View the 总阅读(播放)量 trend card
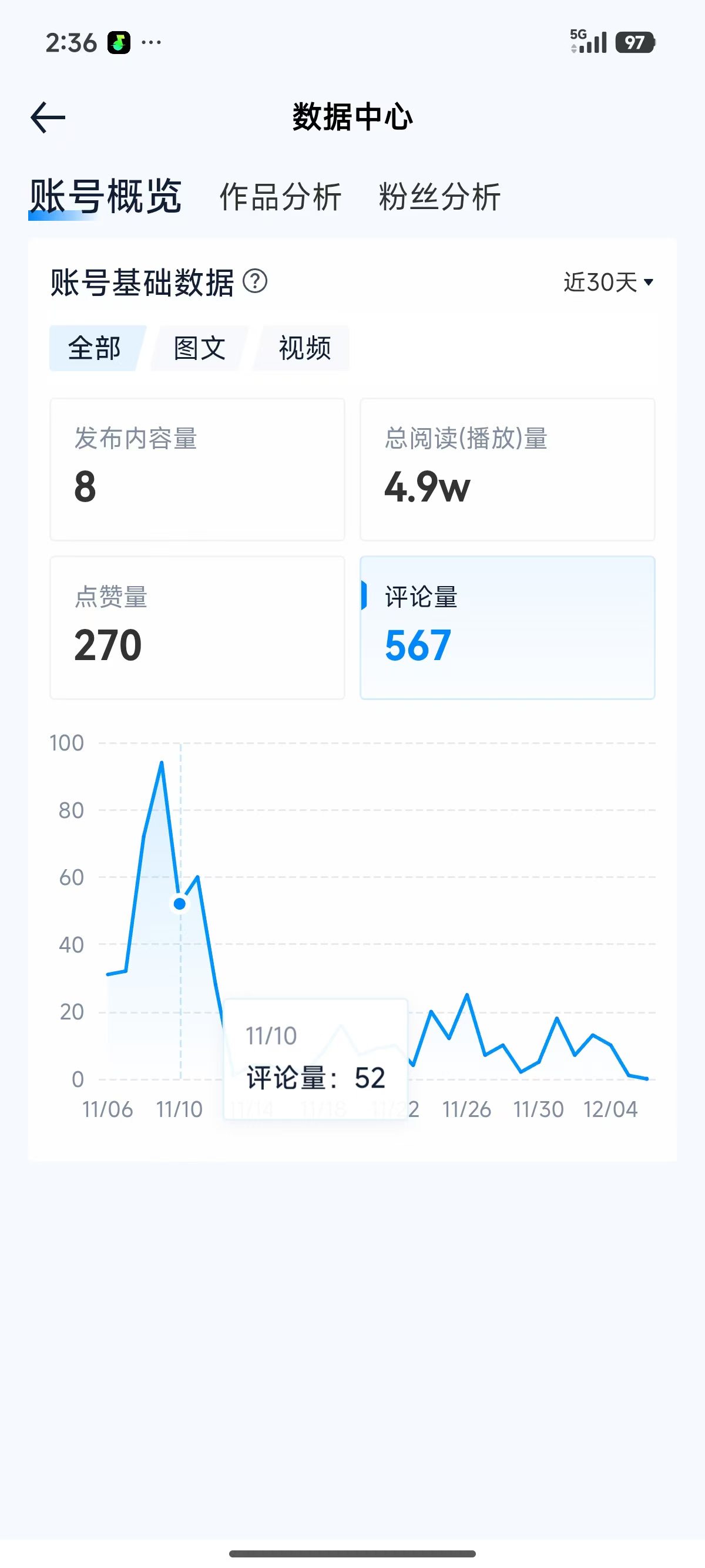The height and width of the screenshot is (1568, 705). tap(507, 469)
